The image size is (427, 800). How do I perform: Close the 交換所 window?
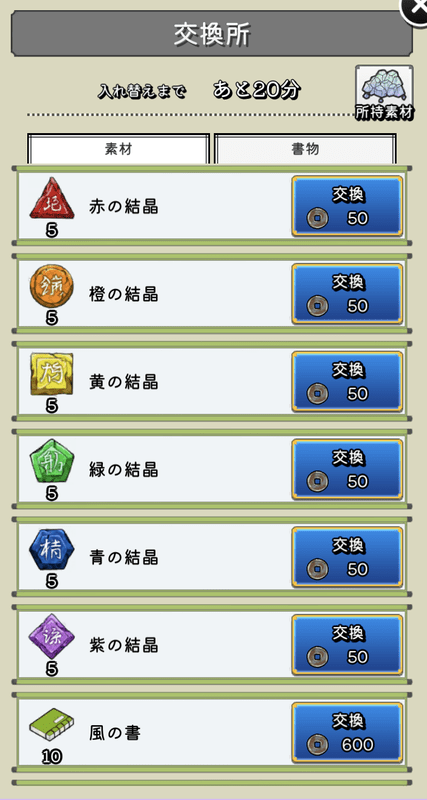click(414, 10)
